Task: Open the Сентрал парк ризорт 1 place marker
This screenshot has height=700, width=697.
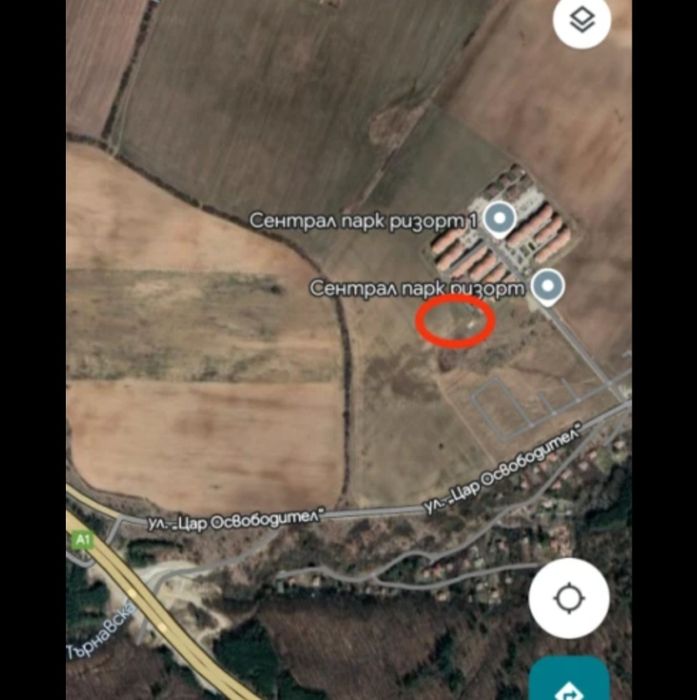Action: tap(498, 219)
